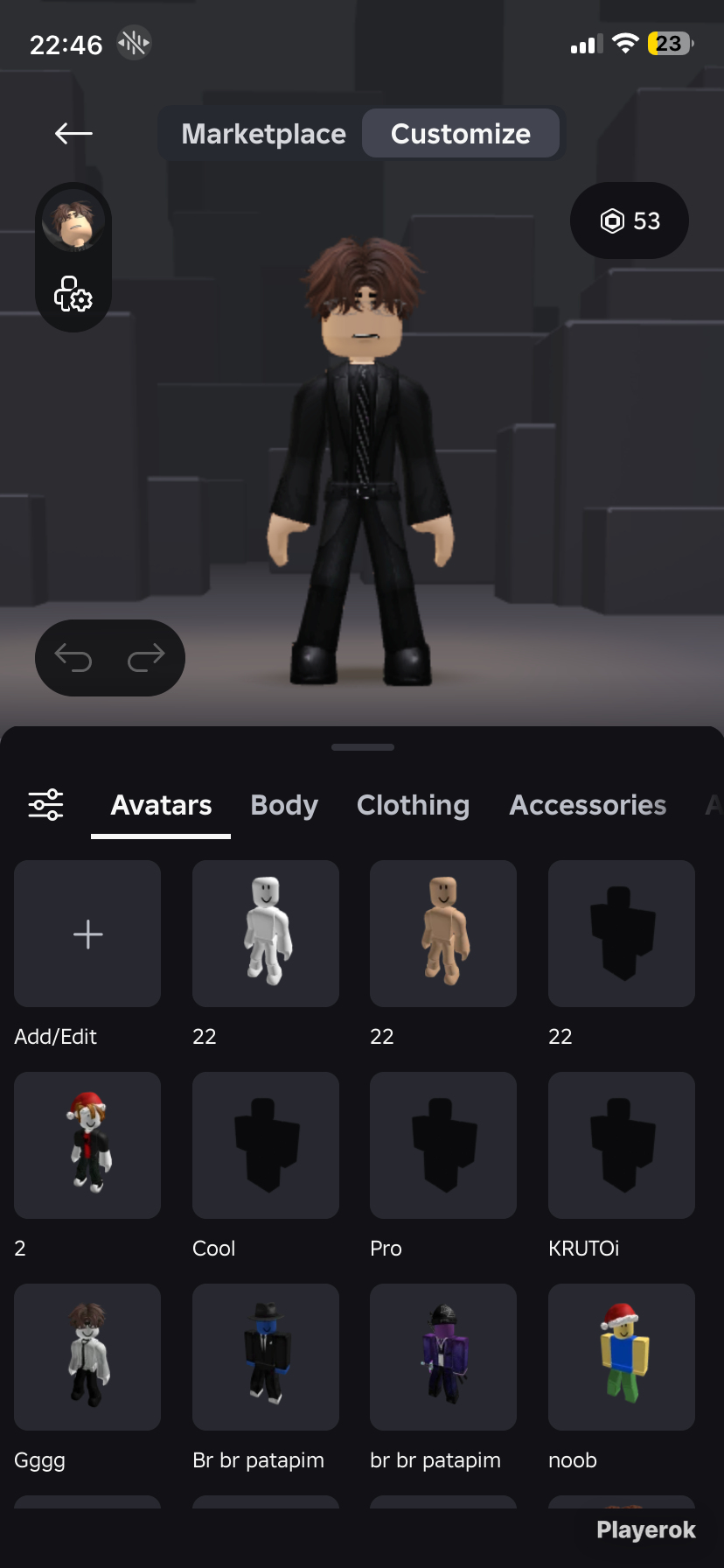Image resolution: width=724 pixels, height=1568 pixels.
Task: Select the Gggg outfit
Action: 87,1357
